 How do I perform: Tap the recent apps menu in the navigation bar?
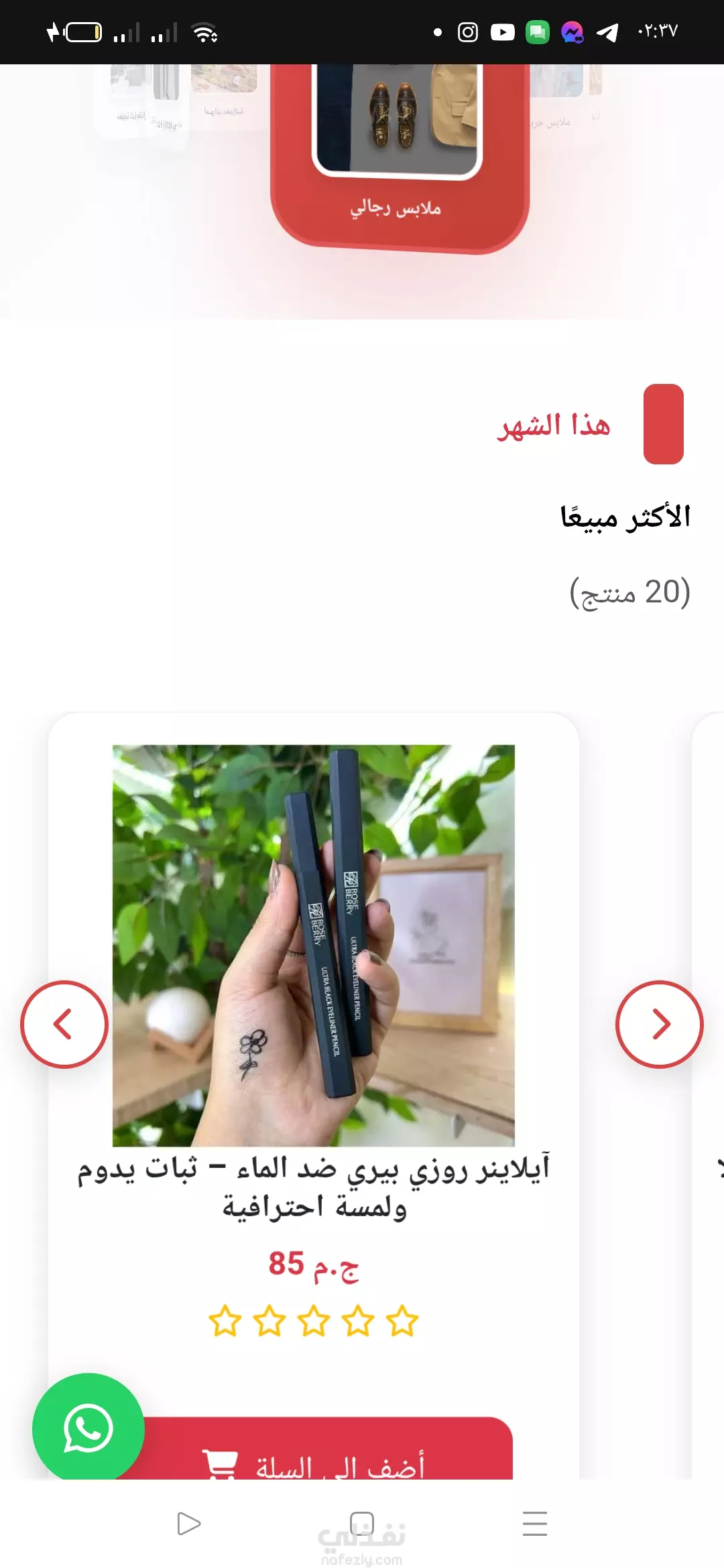(535, 1523)
